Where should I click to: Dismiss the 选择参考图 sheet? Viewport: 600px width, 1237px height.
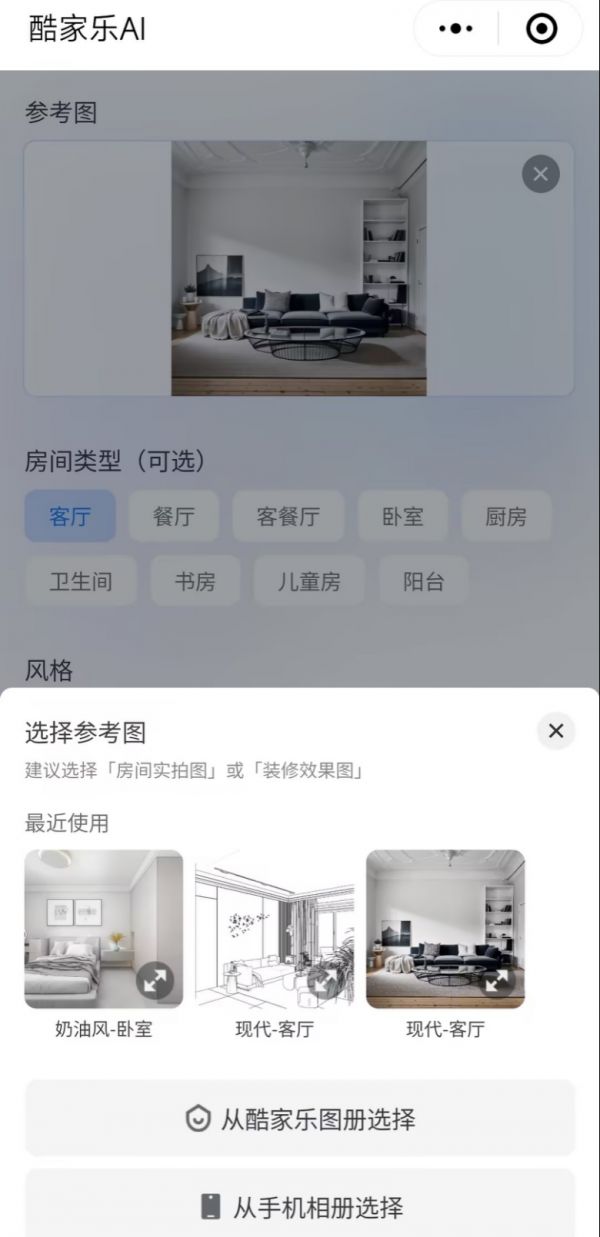point(556,731)
